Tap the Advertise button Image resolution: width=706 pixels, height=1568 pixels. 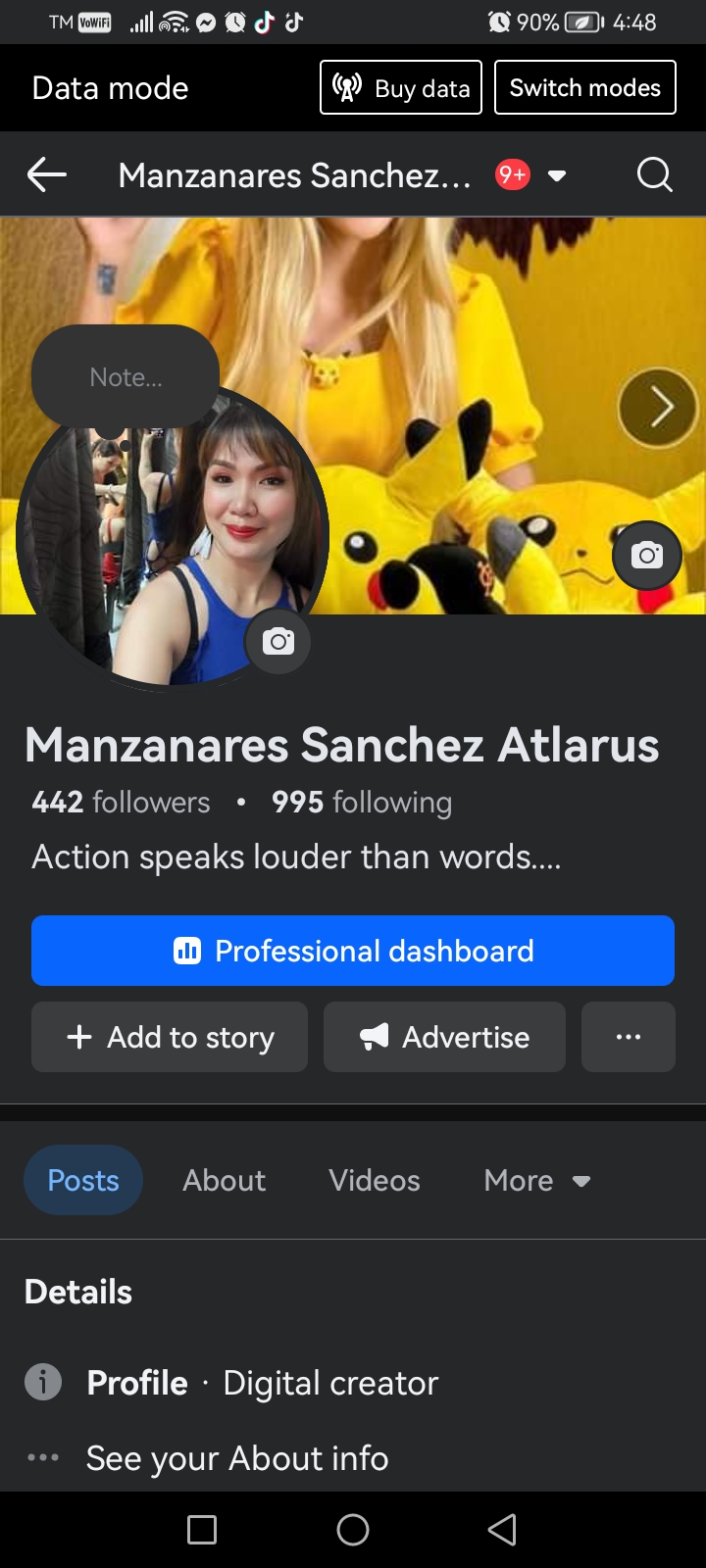(x=444, y=1037)
